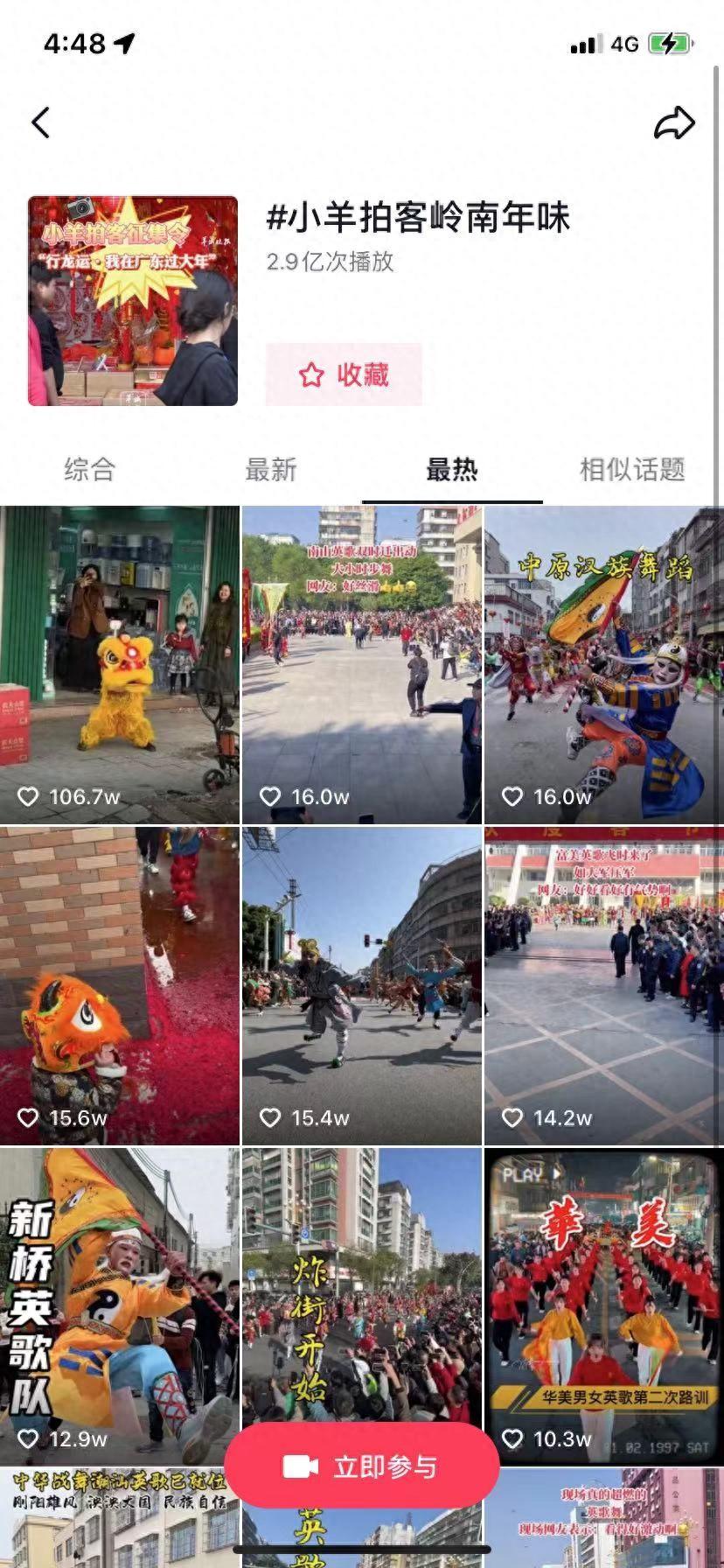Tap the star icon on the 收藏 button

point(311,374)
